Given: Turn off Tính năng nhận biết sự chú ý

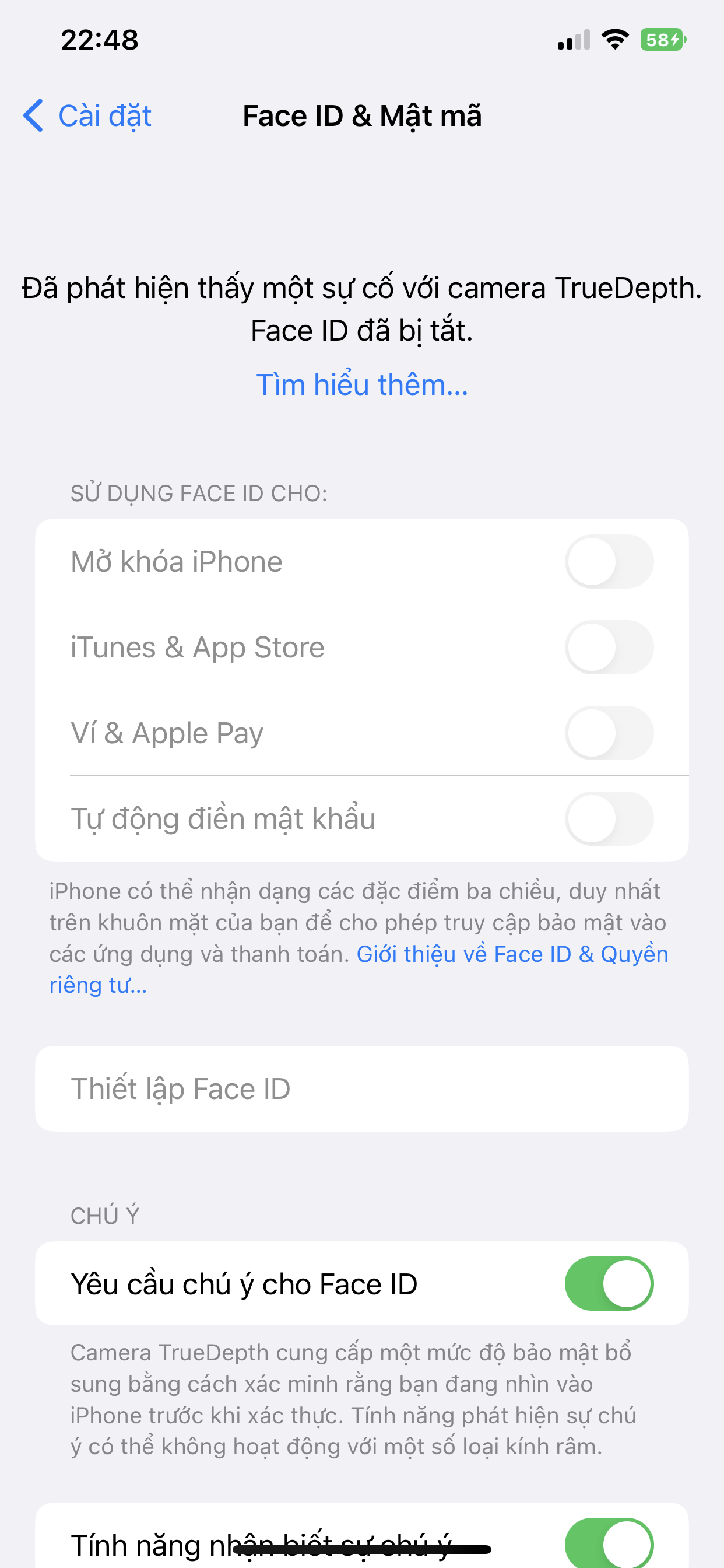Looking at the screenshot, I should [x=609, y=1543].
